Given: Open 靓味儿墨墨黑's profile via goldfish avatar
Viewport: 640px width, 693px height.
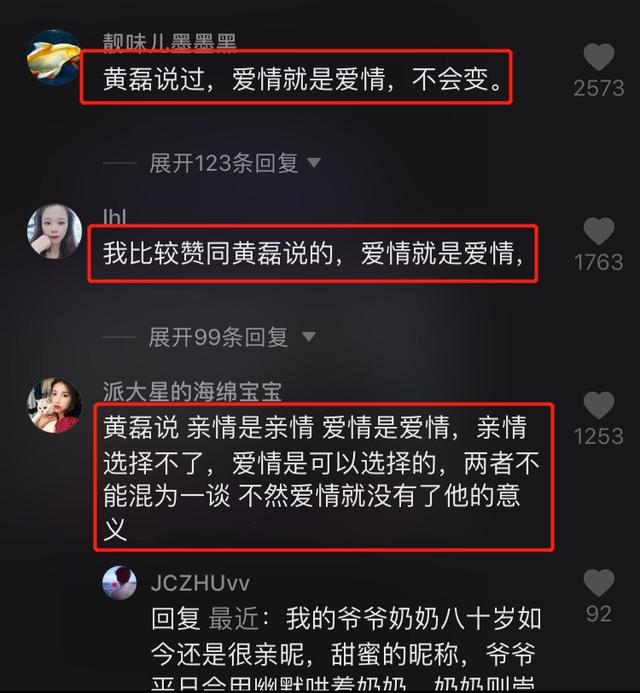Looking at the screenshot, I should (x=54, y=56).
